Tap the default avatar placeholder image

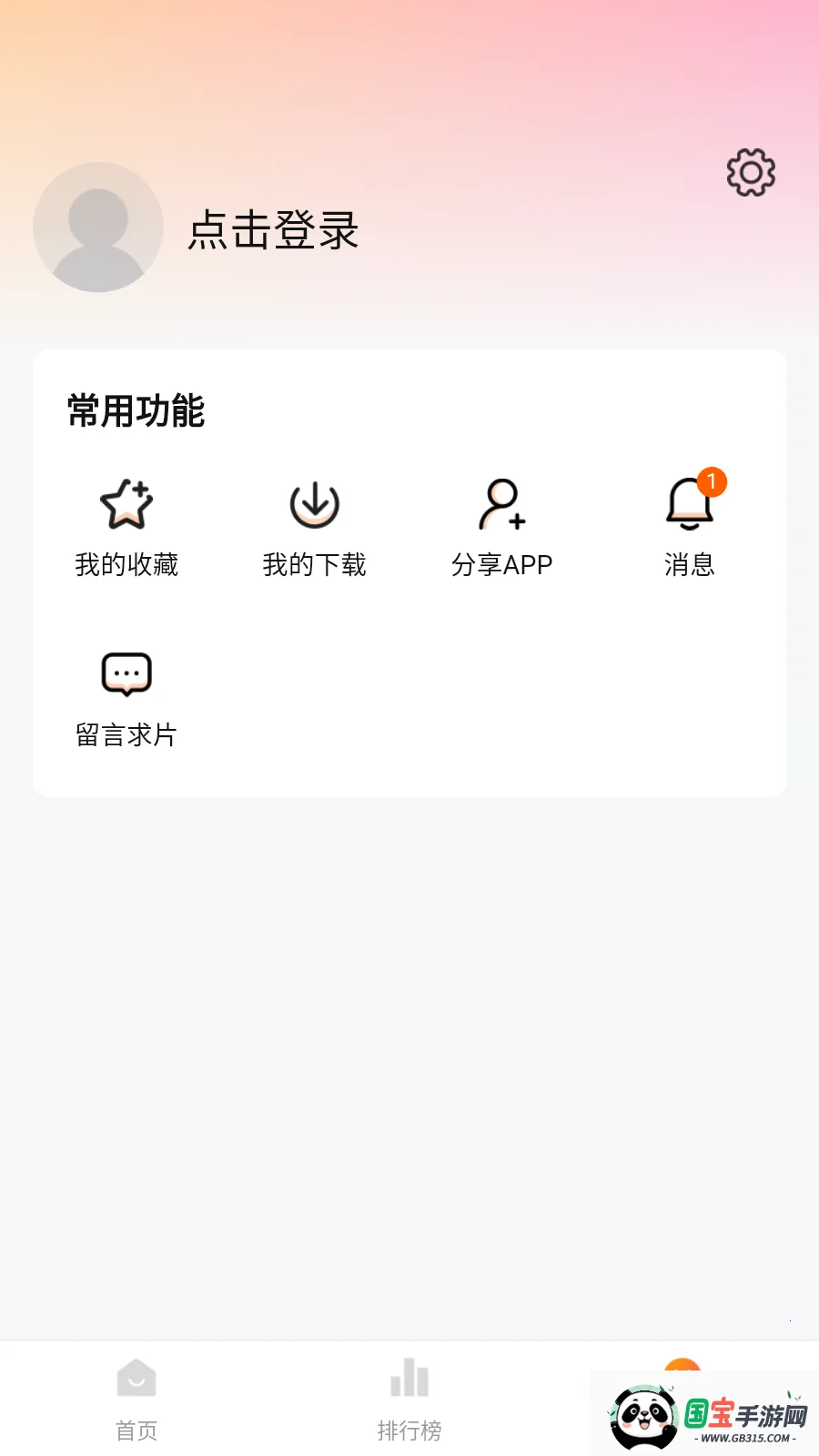pyautogui.click(x=98, y=227)
